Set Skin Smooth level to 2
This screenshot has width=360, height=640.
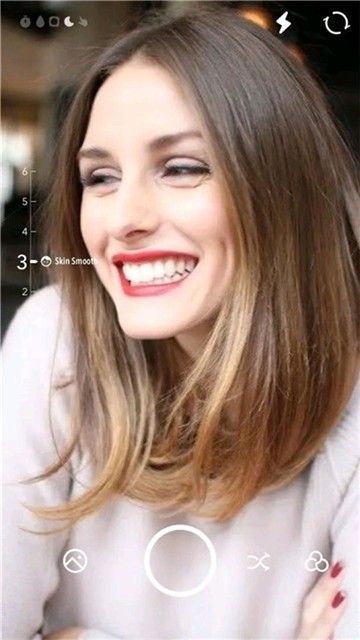click(x=25, y=291)
